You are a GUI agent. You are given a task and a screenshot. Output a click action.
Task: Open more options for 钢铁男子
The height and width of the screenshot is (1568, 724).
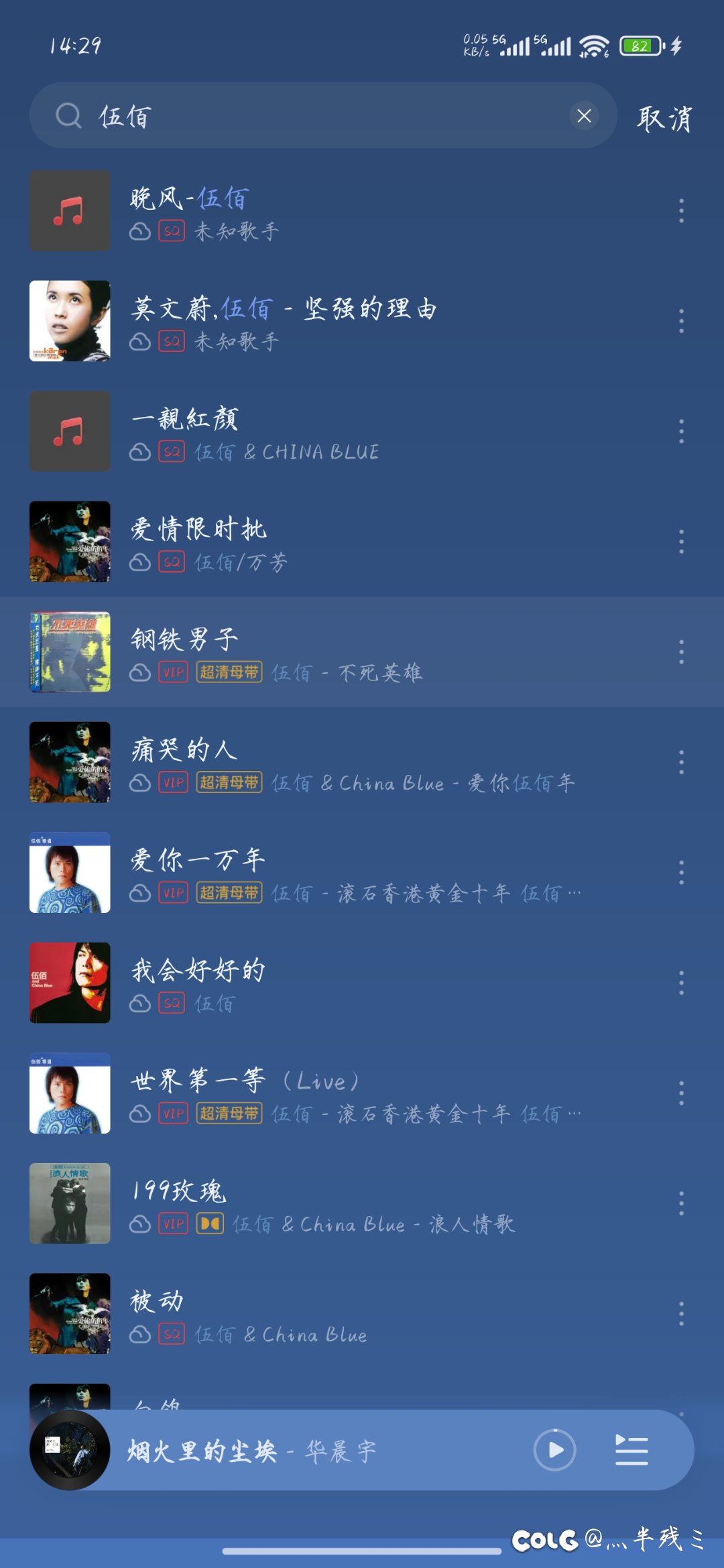coord(681,652)
